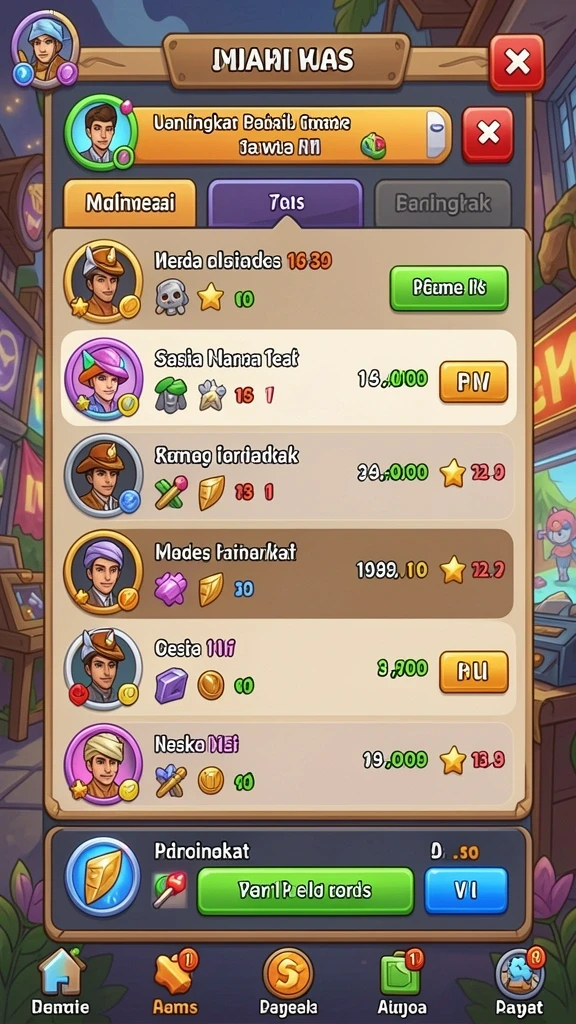Image resolution: width=576 pixels, height=1024 pixels.
Task: Tap the wide green button in the bottom panel
Action: click(x=305, y=891)
